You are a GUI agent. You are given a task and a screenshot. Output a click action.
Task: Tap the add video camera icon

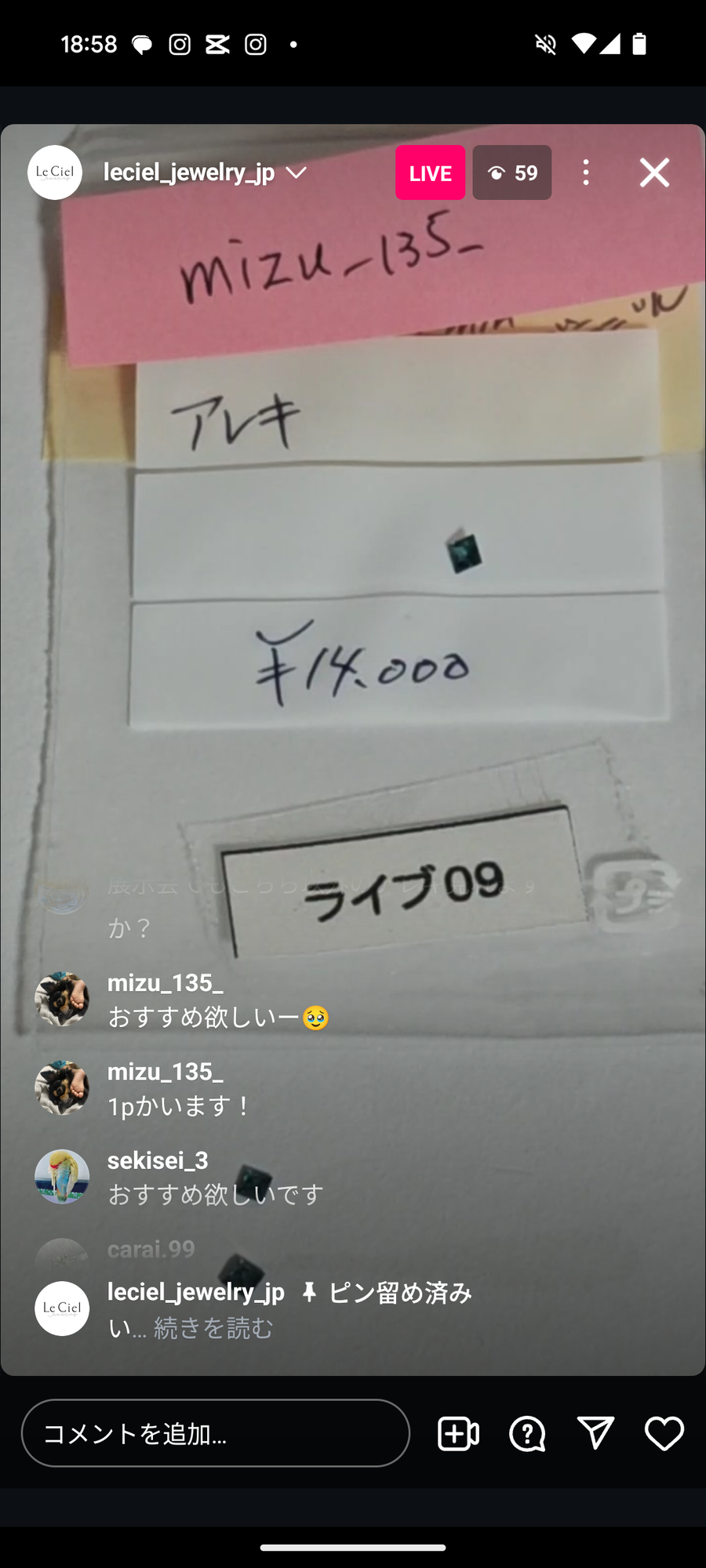tap(457, 1433)
